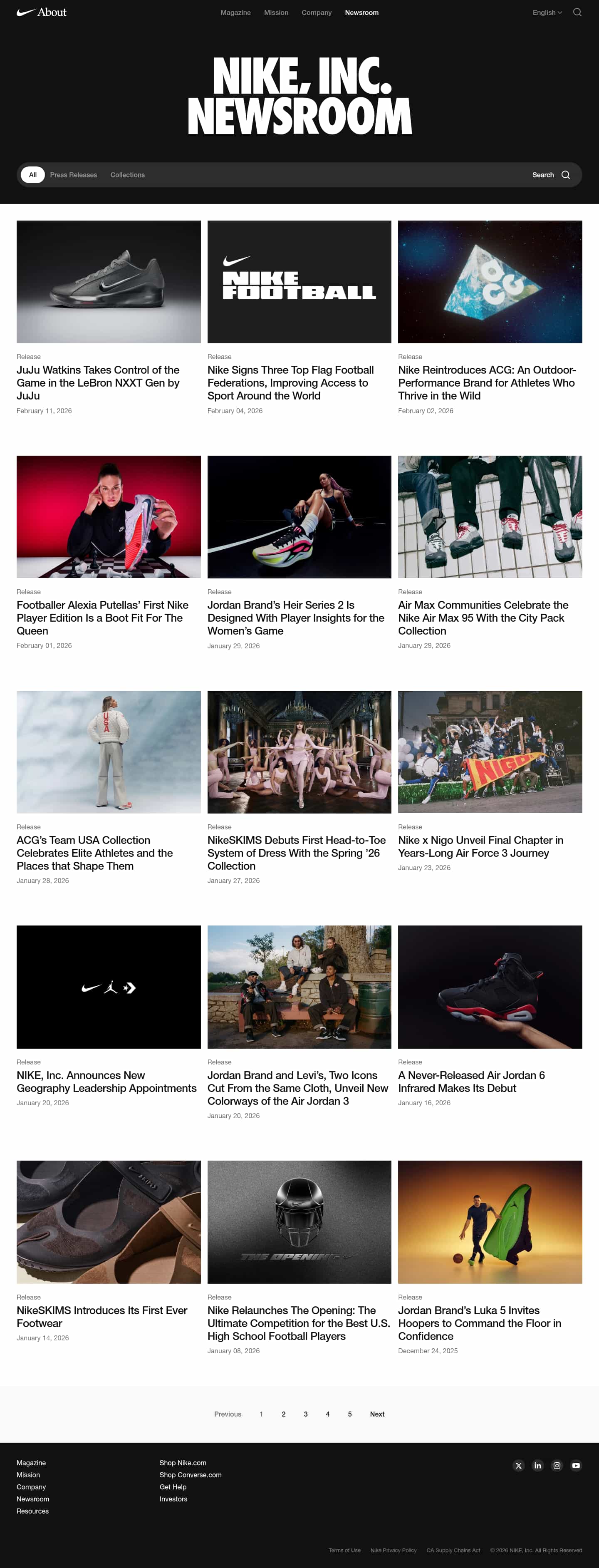
Task: Open the Magazine navigation item
Action: 235,12
